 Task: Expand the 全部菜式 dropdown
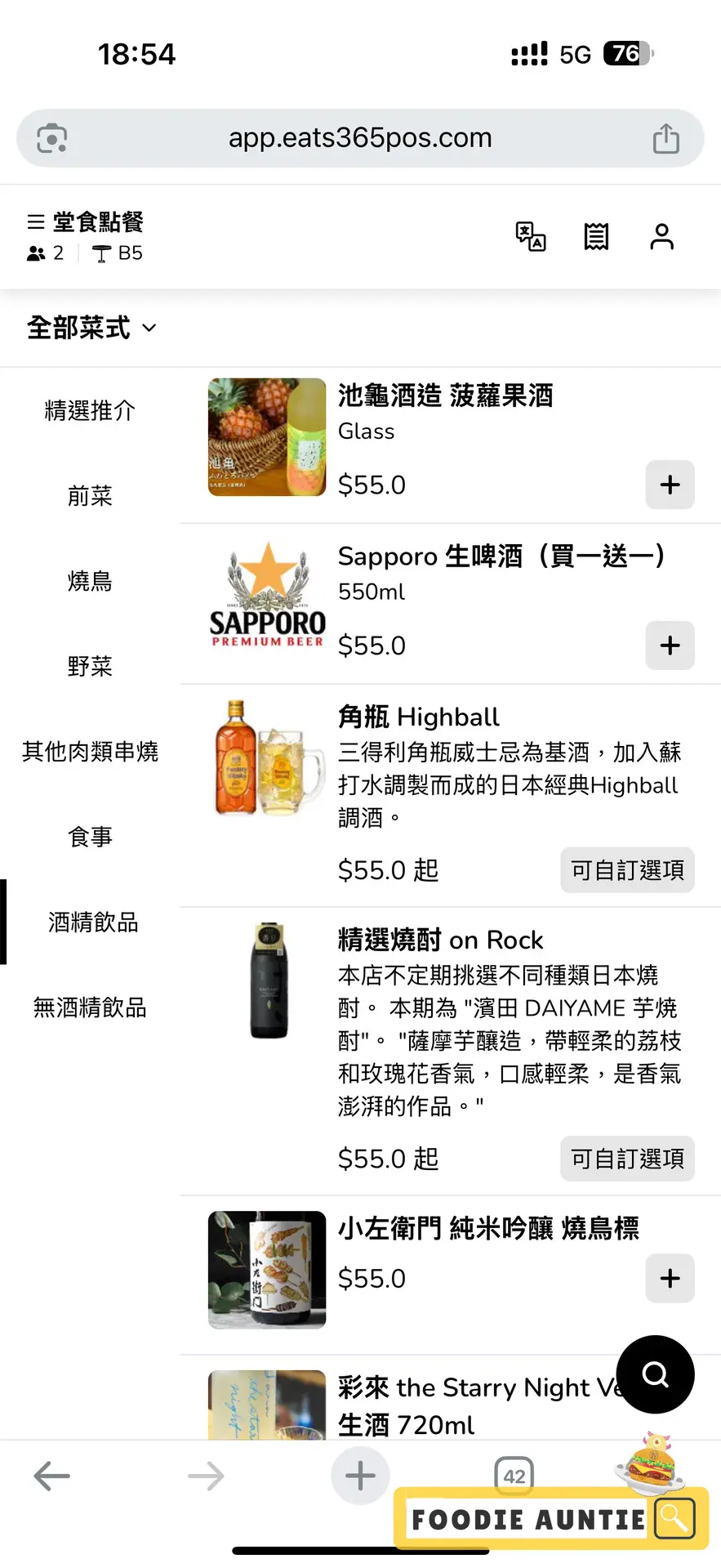click(x=91, y=328)
